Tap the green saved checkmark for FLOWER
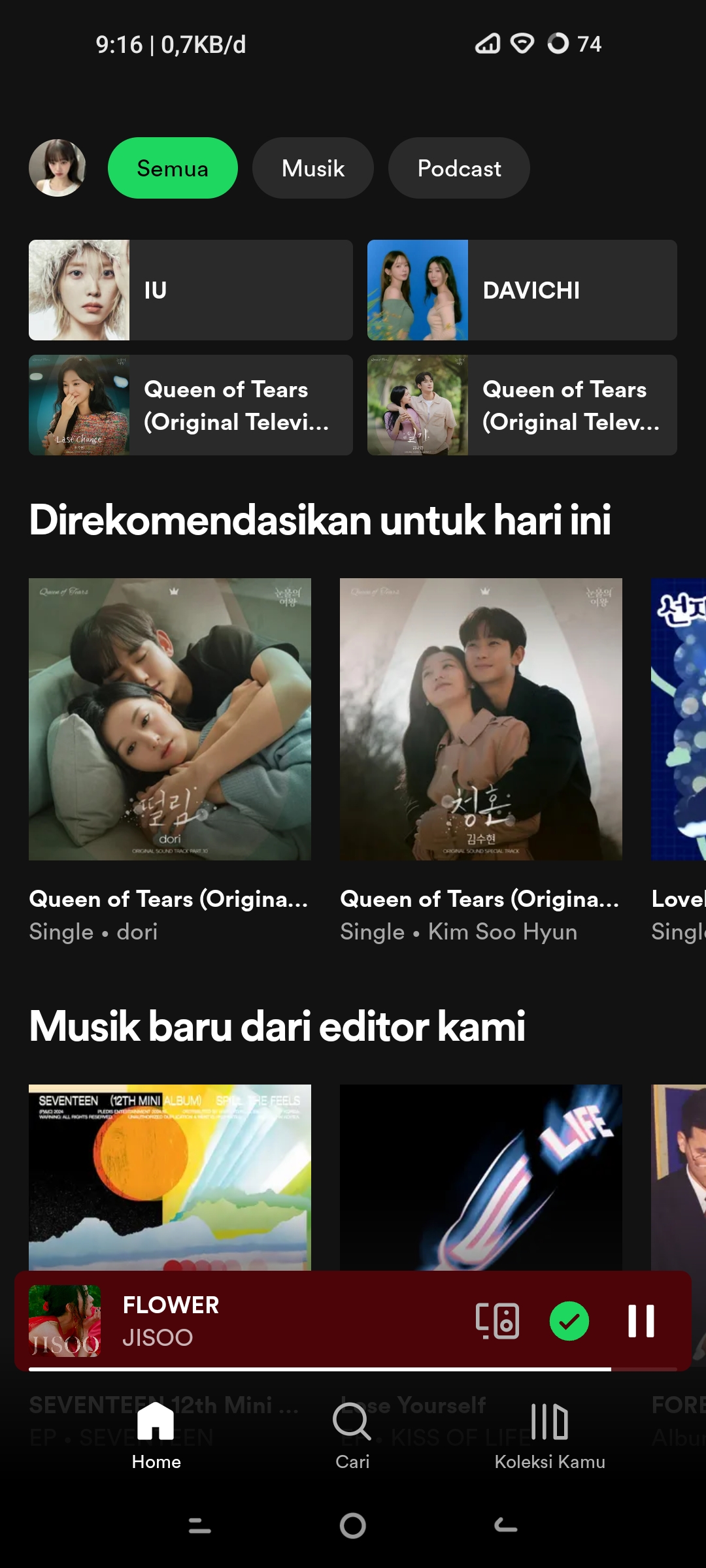This screenshot has height=1568, width=706. tap(569, 1321)
